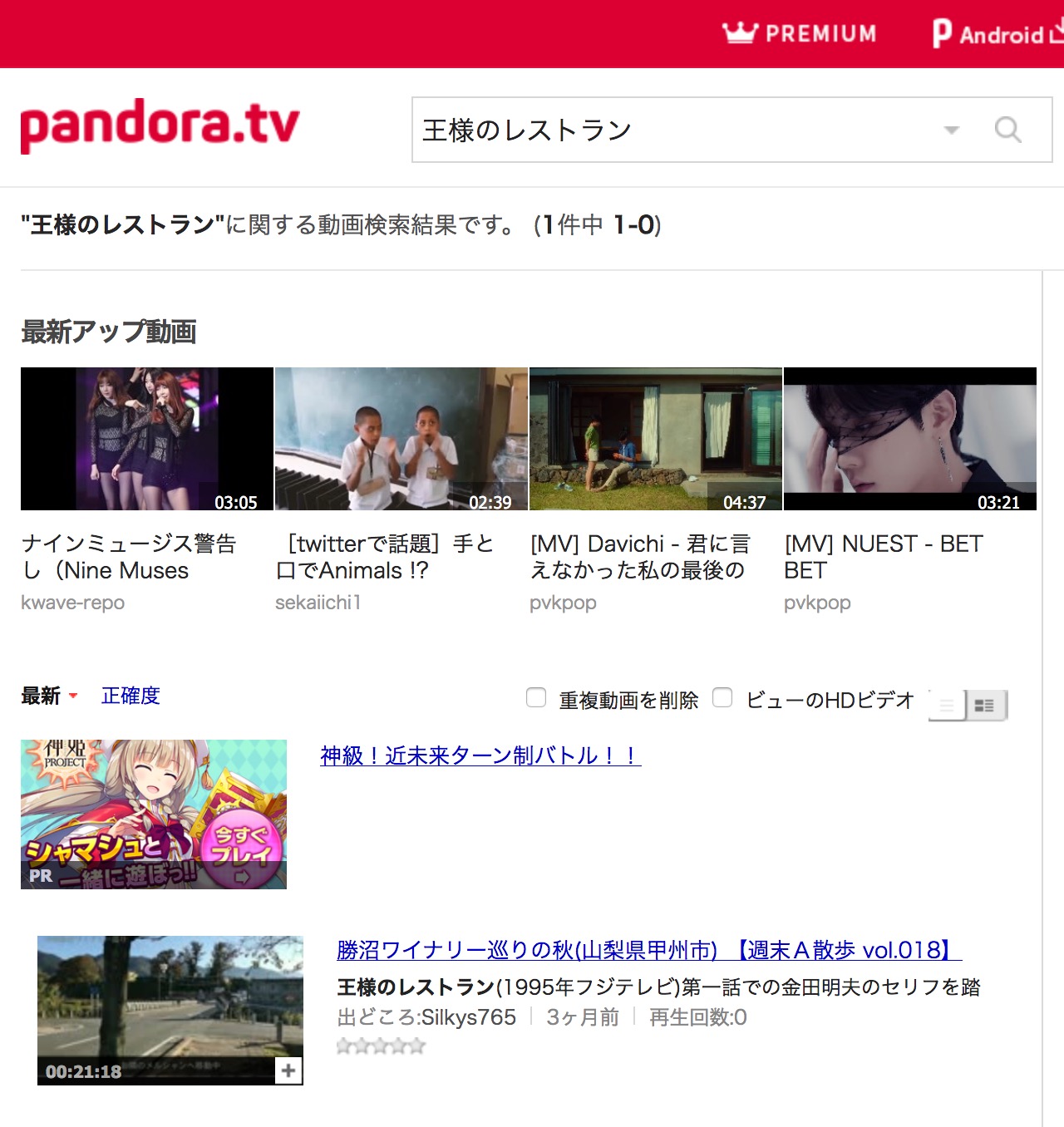Expand the search suggestions dropdown arrow
1064x1127 pixels.
pos(952,130)
